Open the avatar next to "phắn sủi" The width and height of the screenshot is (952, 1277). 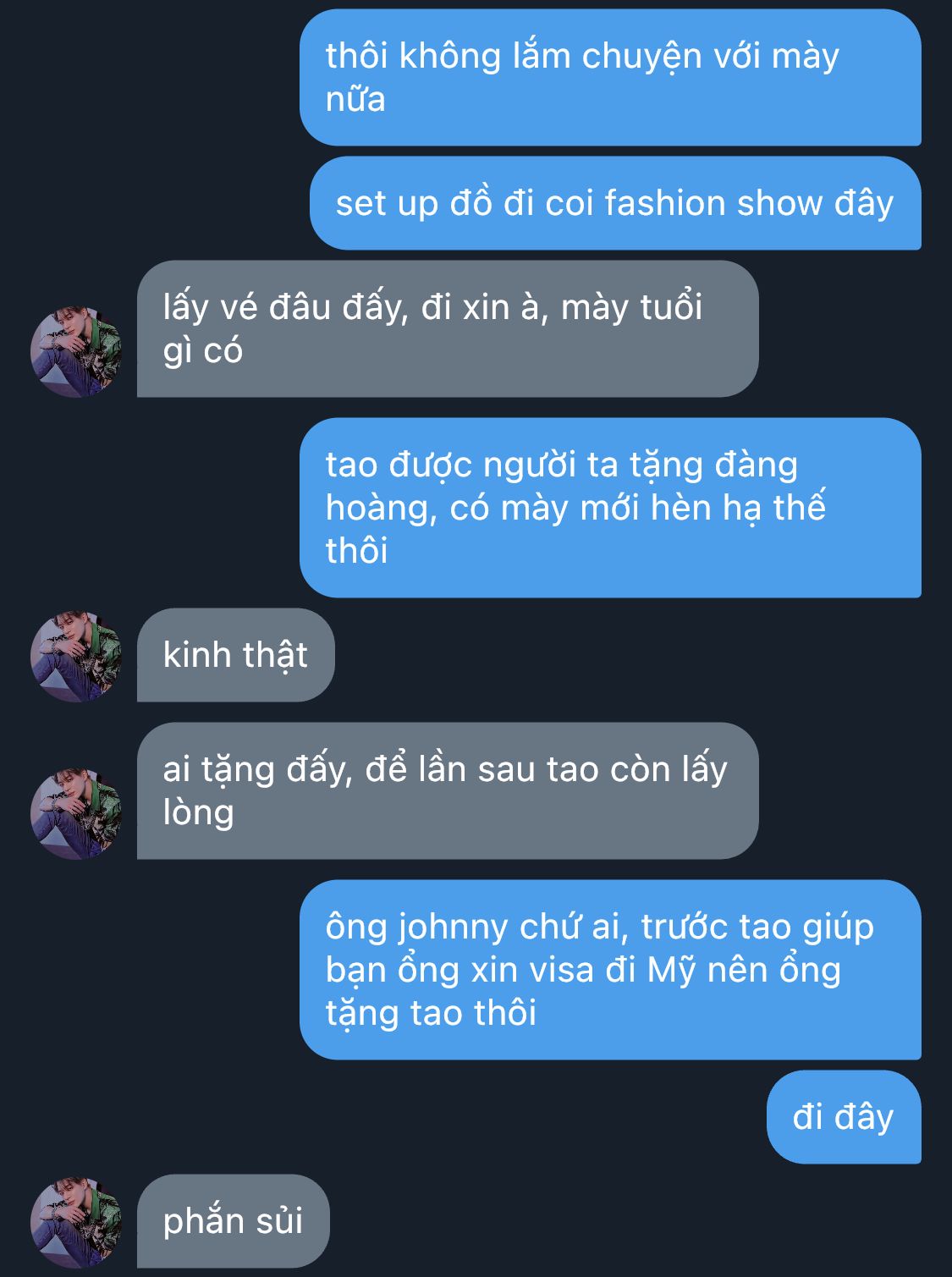click(76, 1222)
